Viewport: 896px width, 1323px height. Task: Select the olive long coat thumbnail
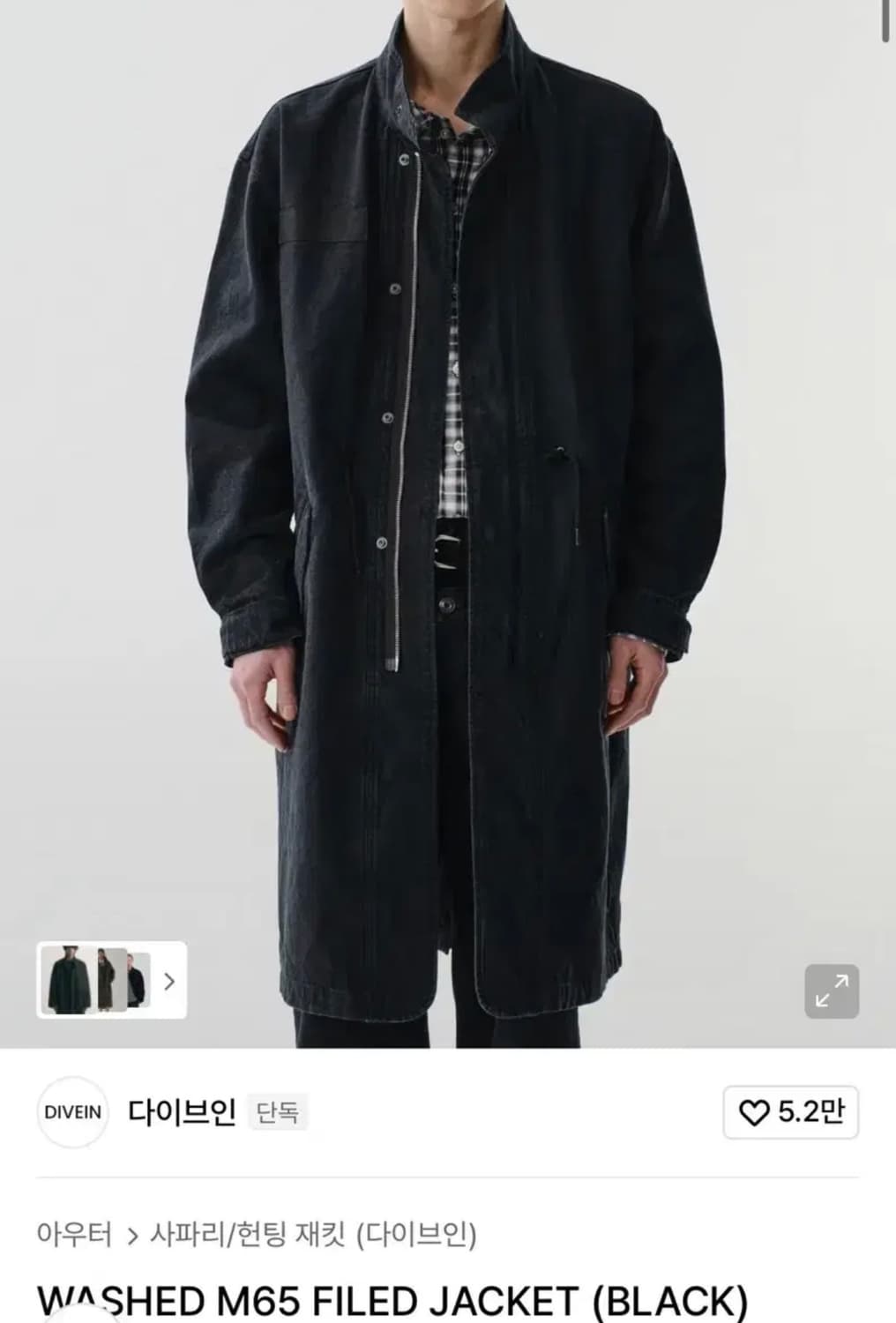(x=110, y=979)
